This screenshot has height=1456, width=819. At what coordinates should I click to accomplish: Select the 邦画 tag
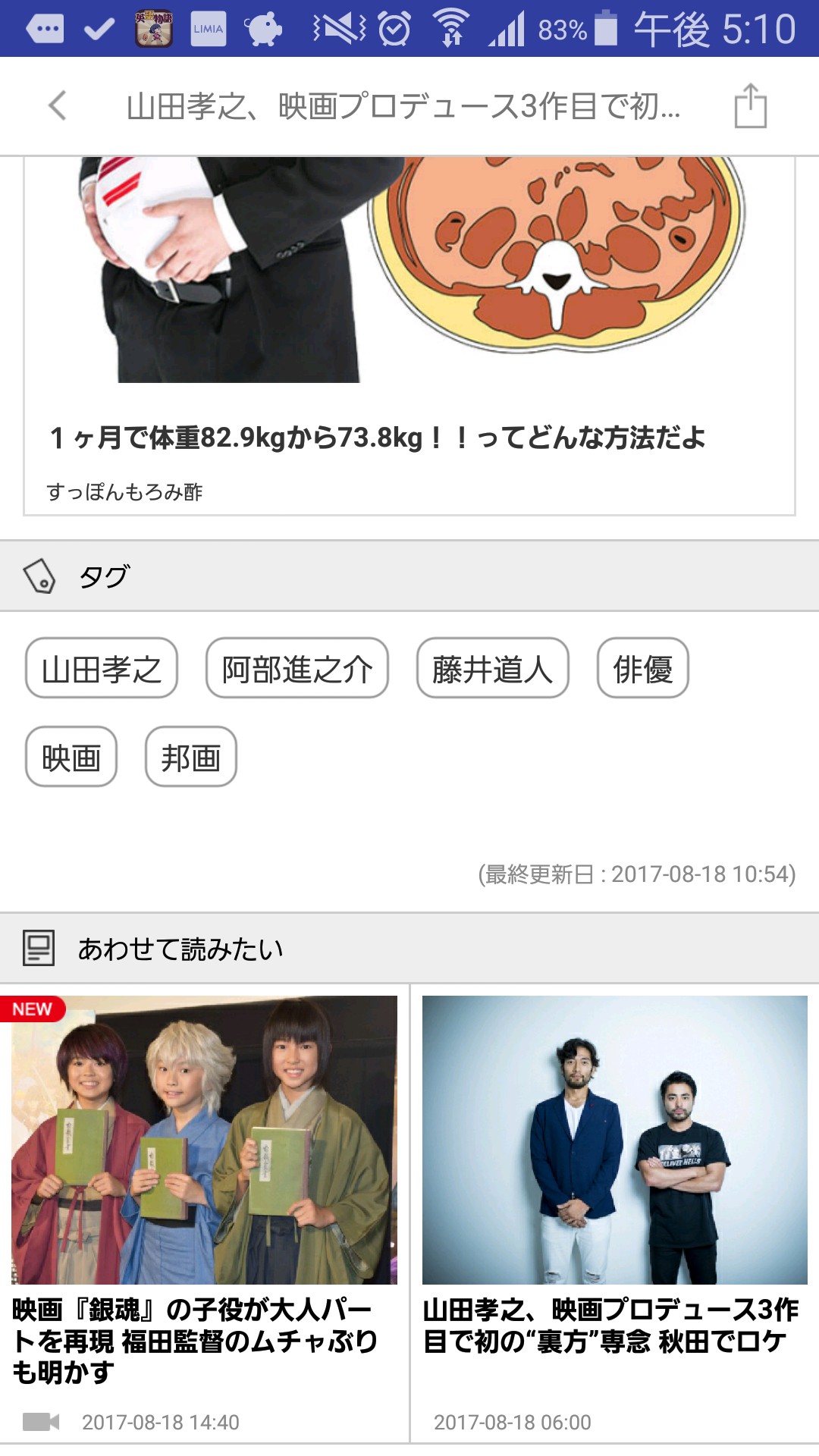(x=191, y=757)
